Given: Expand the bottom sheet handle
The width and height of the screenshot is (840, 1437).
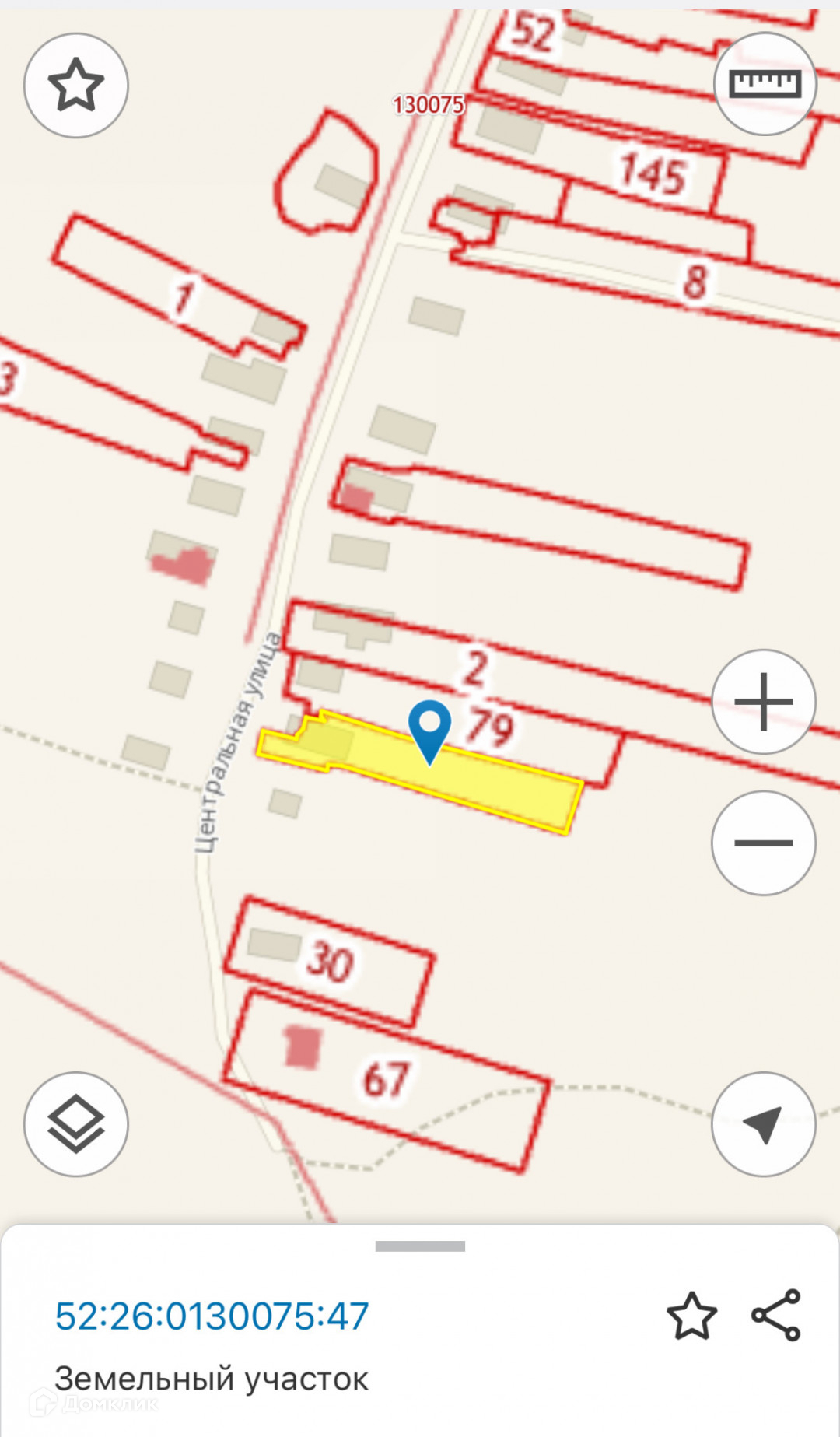Looking at the screenshot, I should (420, 1246).
